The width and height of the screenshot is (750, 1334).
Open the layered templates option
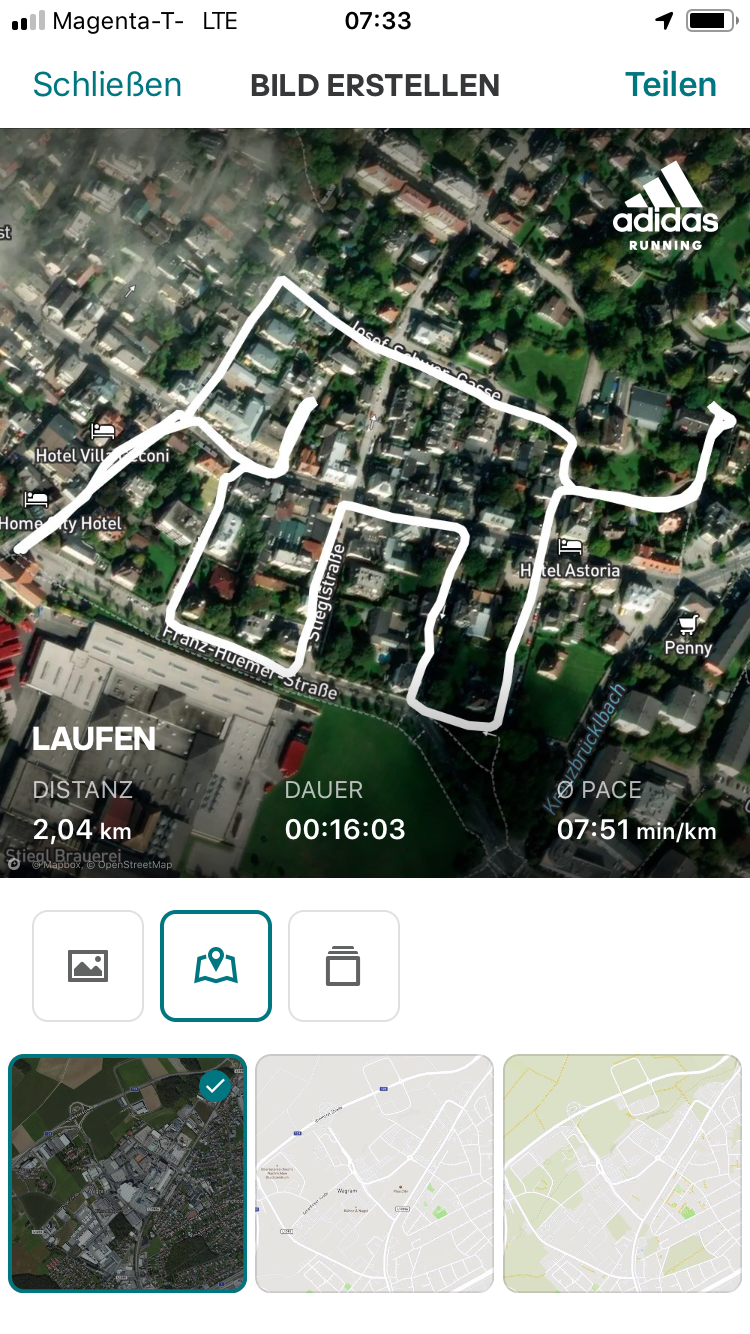tap(344, 966)
